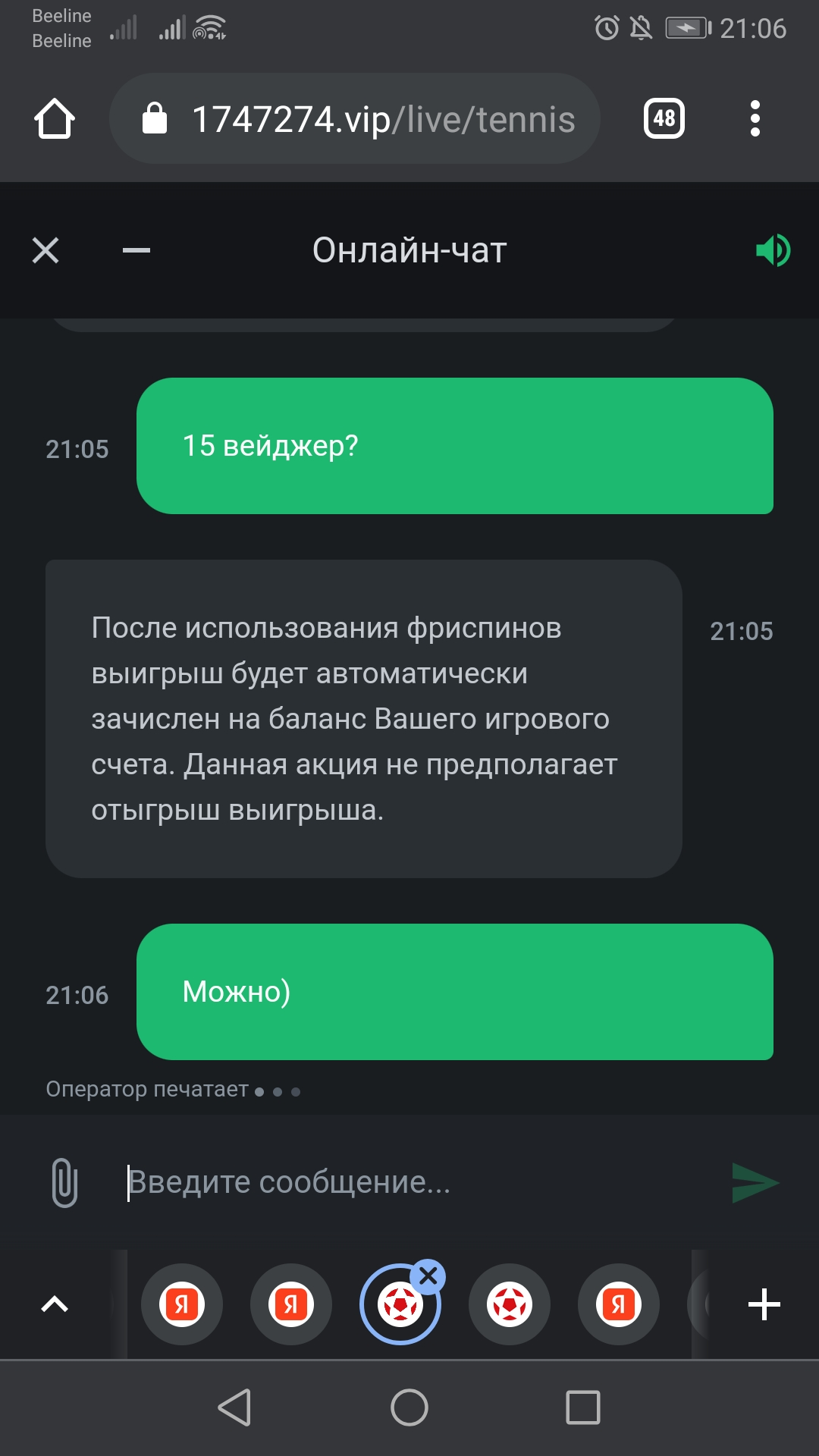
Task: Close the online chat window
Action: pyautogui.click(x=45, y=250)
